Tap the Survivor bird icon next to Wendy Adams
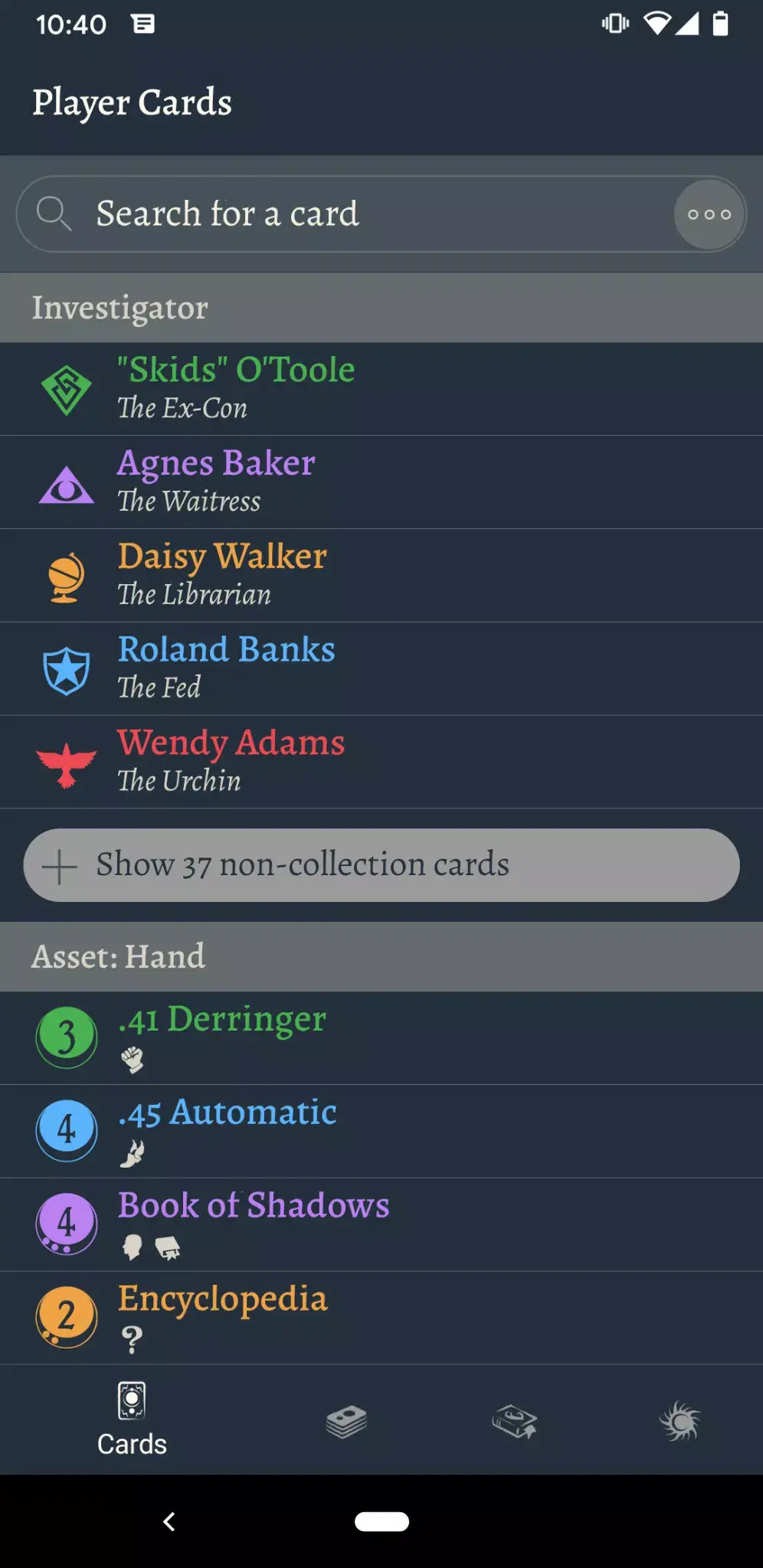The width and height of the screenshot is (763, 1568). click(x=65, y=762)
